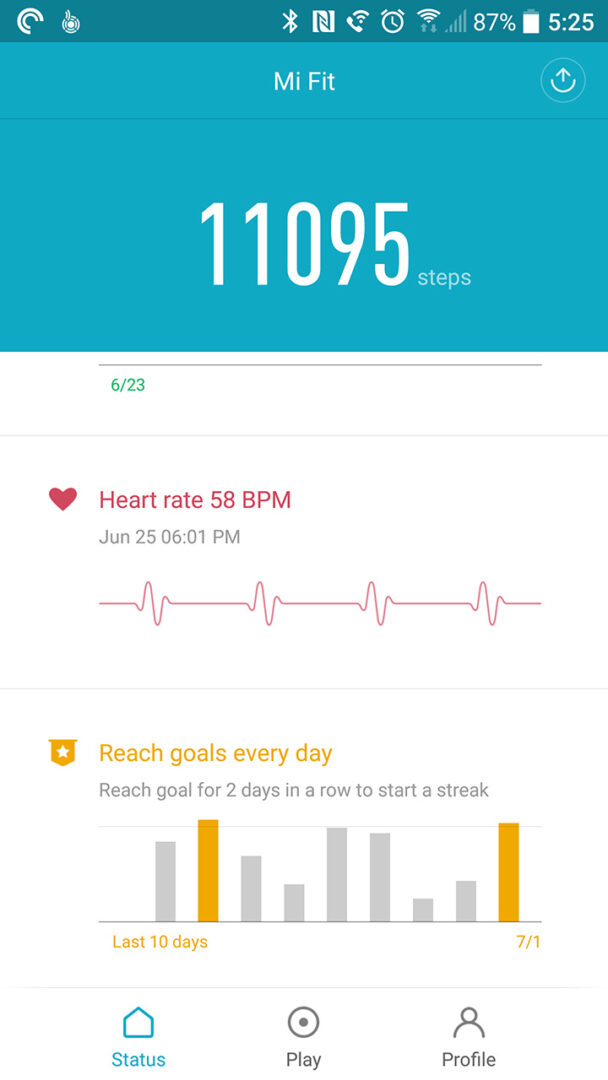Go to the Profile tab

(x=468, y=1037)
